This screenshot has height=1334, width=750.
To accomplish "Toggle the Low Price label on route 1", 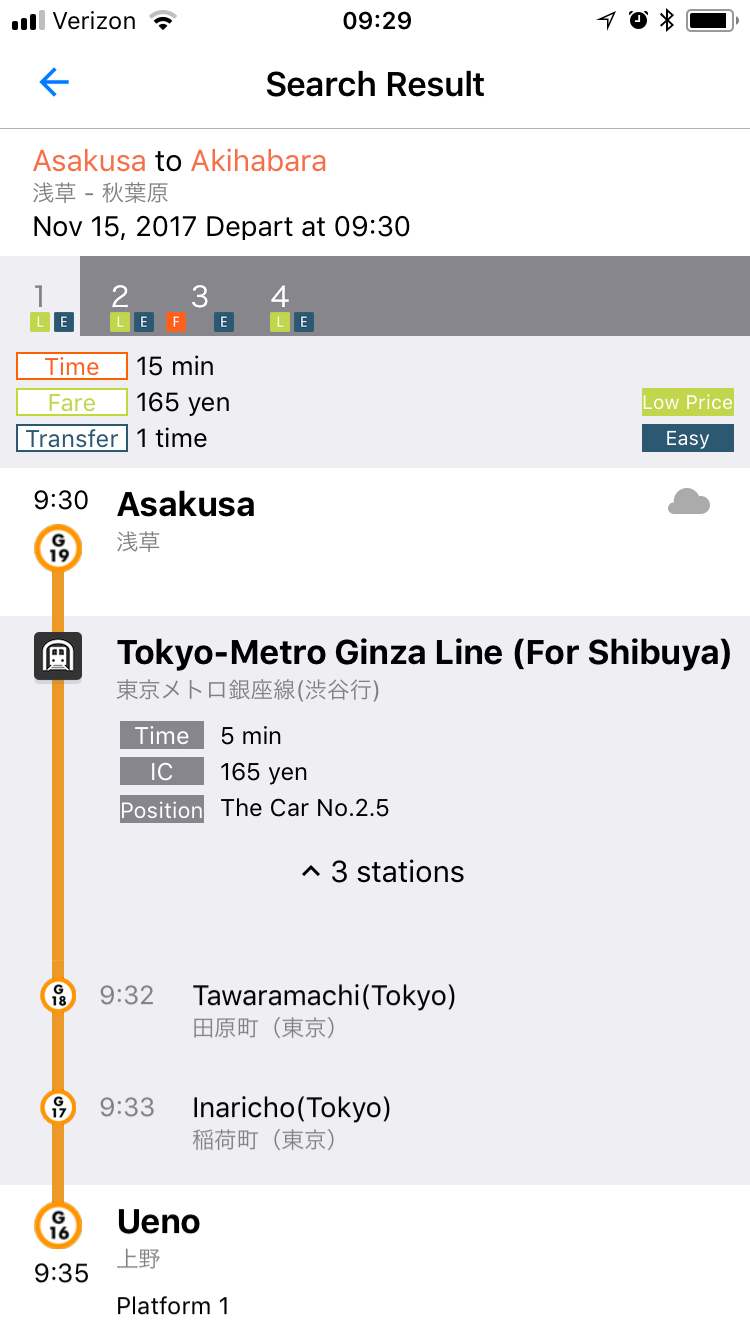I will point(687,402).
